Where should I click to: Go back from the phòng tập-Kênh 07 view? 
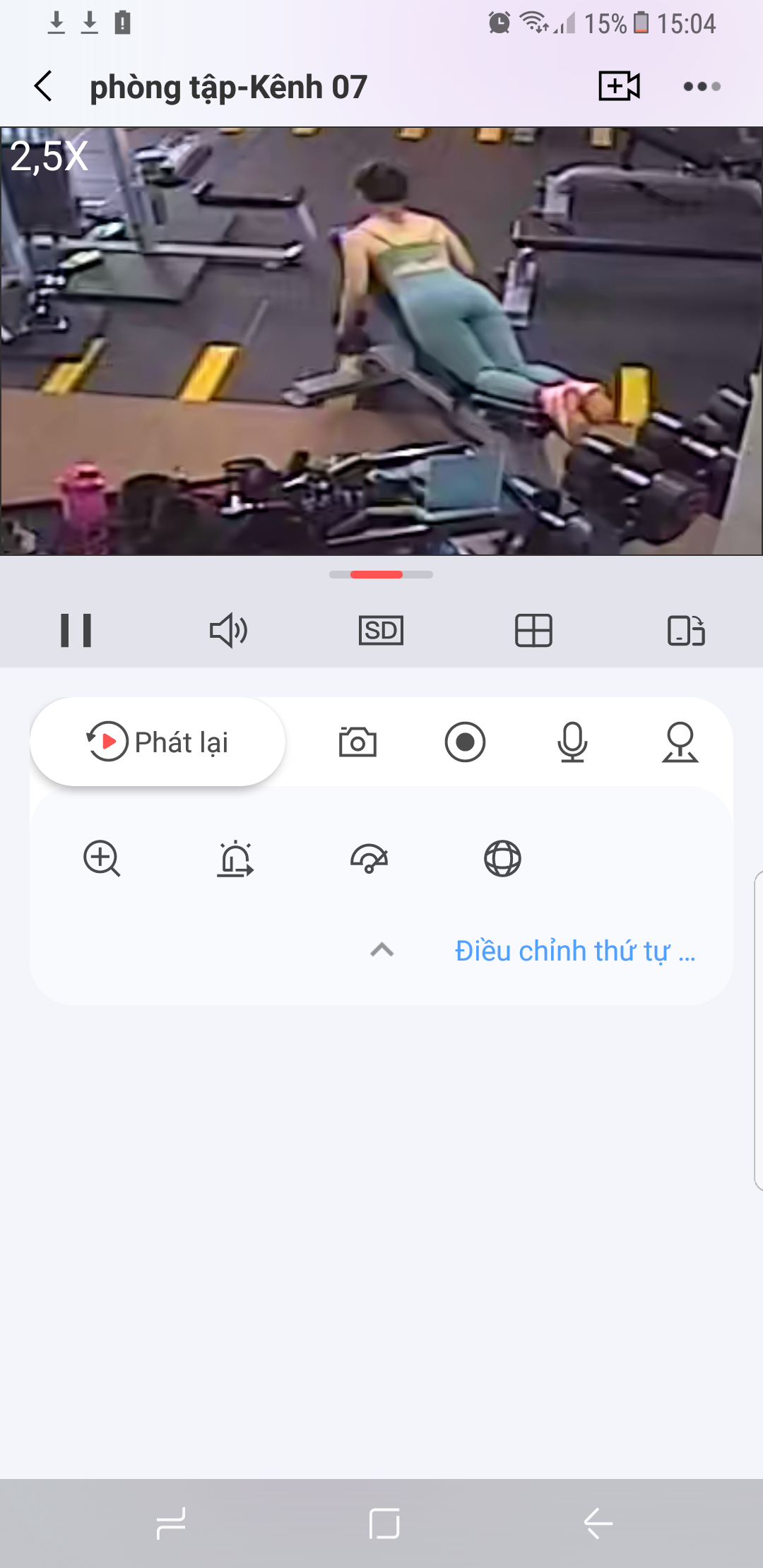click(44, 86)
